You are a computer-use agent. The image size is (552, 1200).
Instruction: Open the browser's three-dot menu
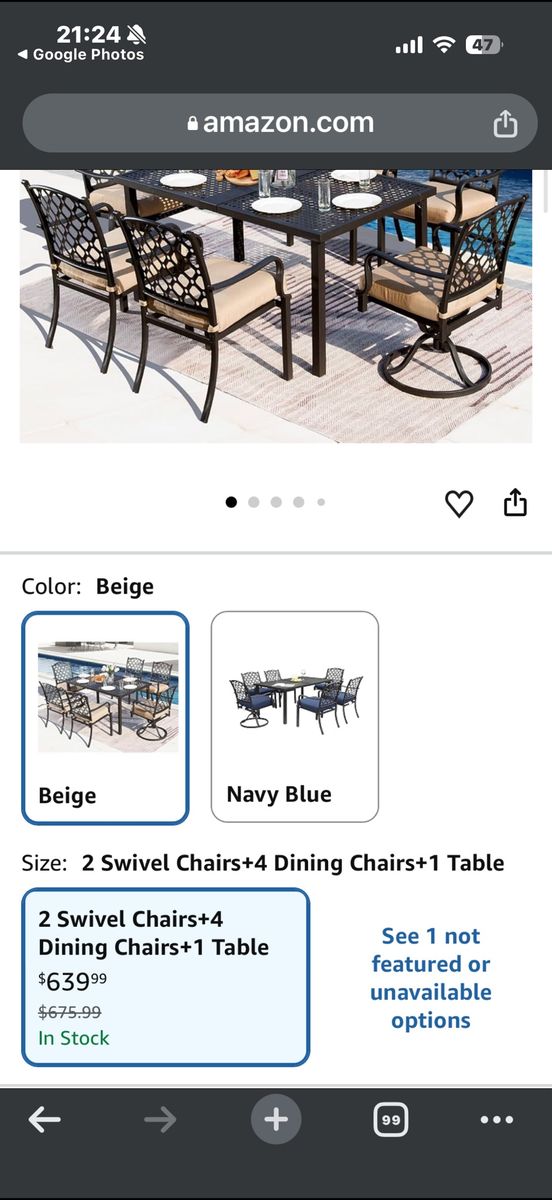click(x=497, y=1120)
